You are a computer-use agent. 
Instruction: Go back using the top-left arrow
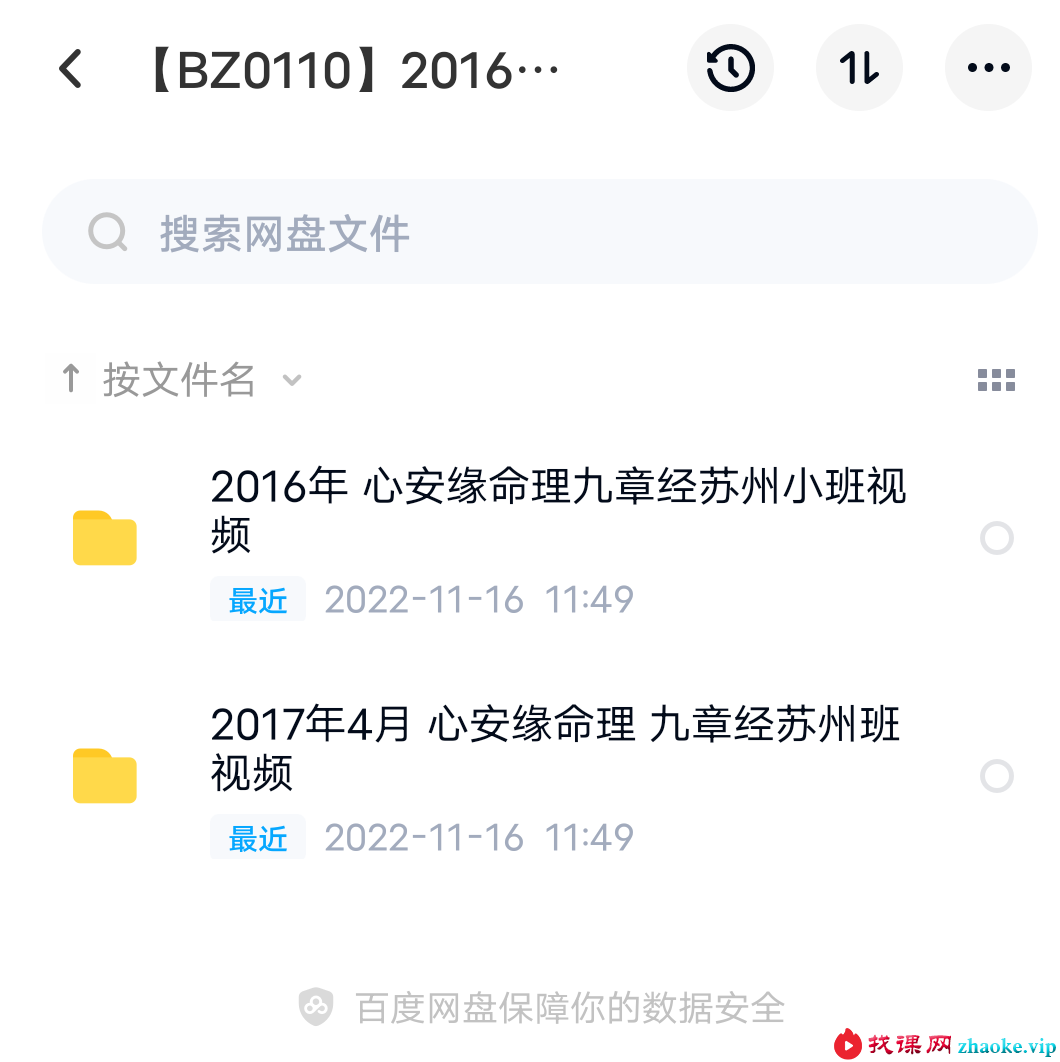click(70, 68)
